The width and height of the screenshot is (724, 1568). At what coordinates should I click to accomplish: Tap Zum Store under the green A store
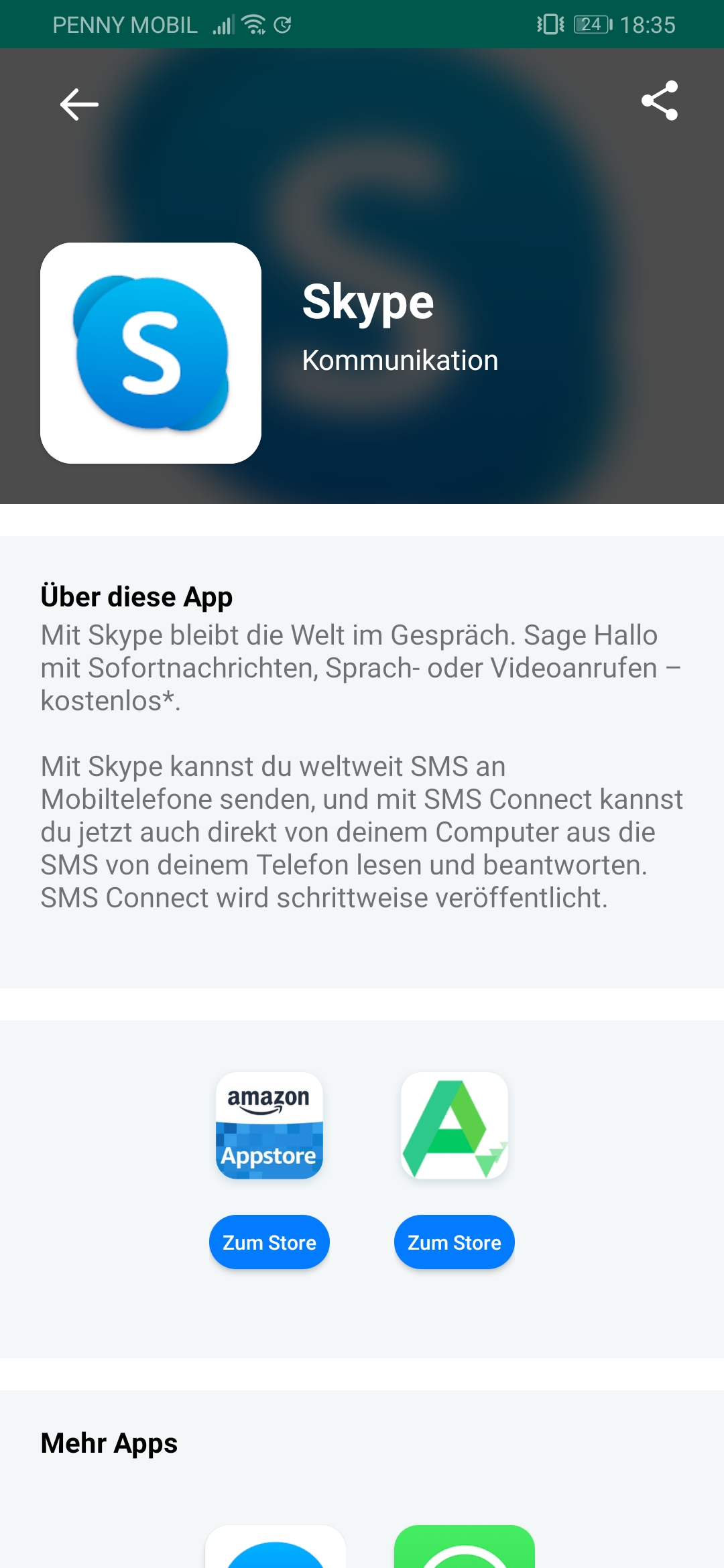[x=455, y=1242]
